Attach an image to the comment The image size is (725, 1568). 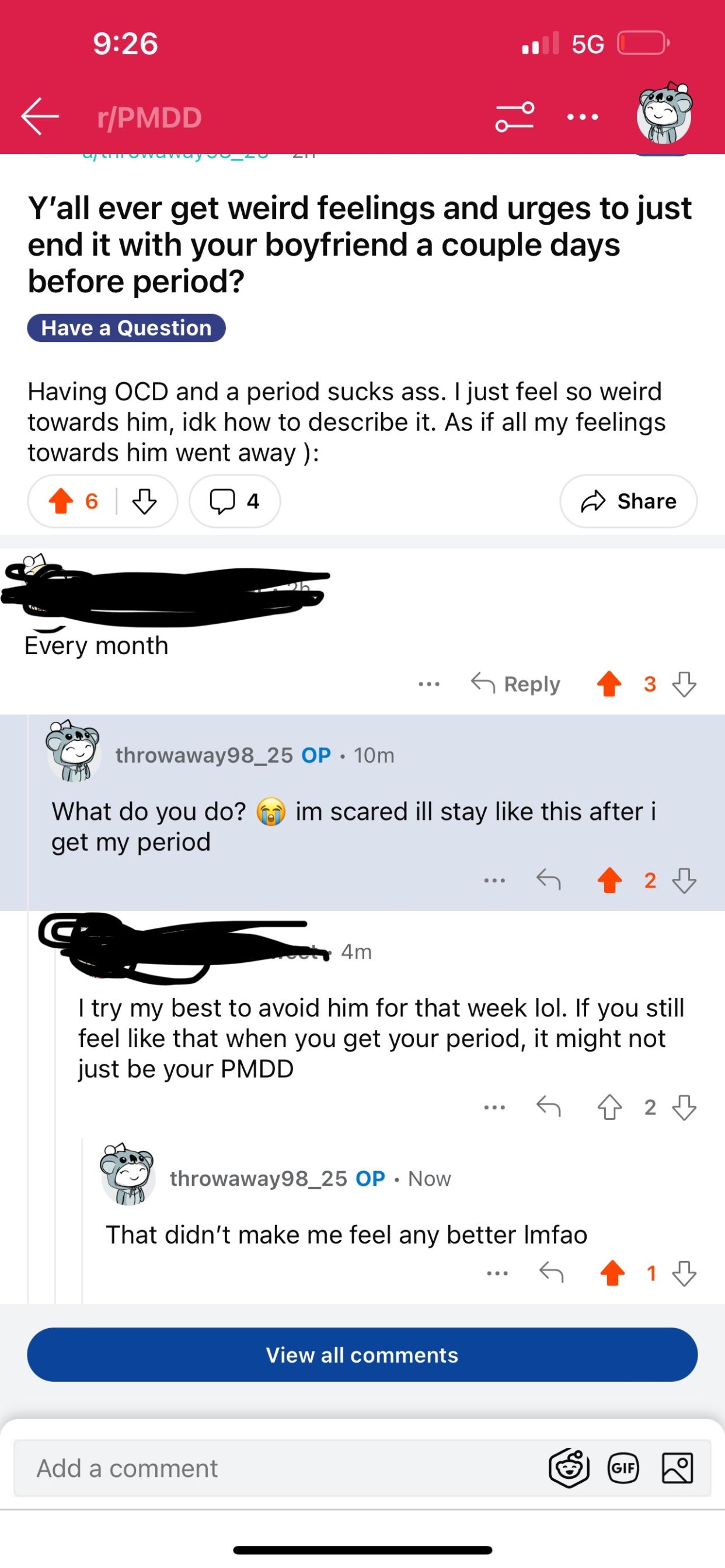tap(677, 1468)
